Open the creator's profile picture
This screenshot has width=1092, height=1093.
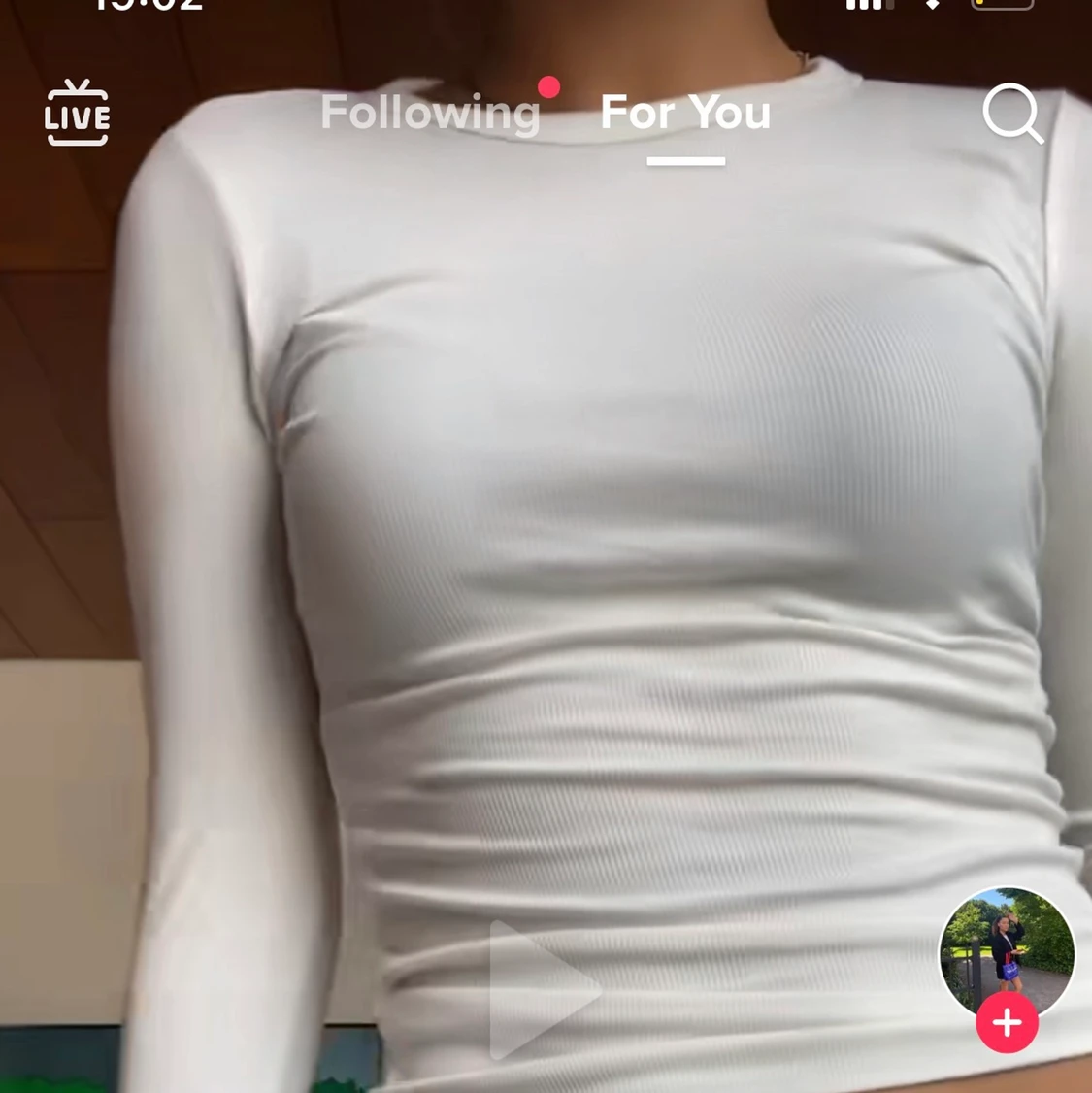click(x=1007, y=946)
